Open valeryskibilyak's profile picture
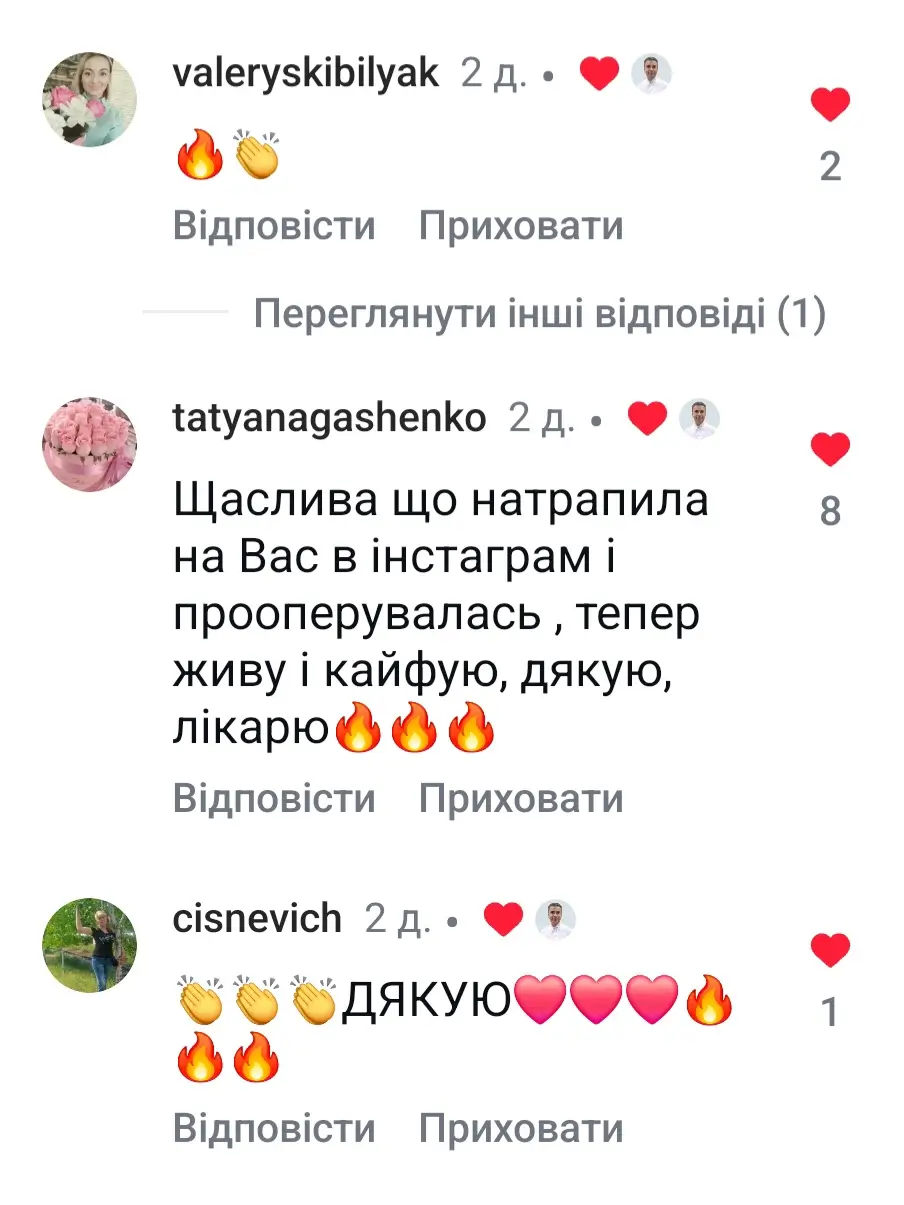The width and height of the screenshot is (904, 1205). pyautogui.click(x=89, y=99)
